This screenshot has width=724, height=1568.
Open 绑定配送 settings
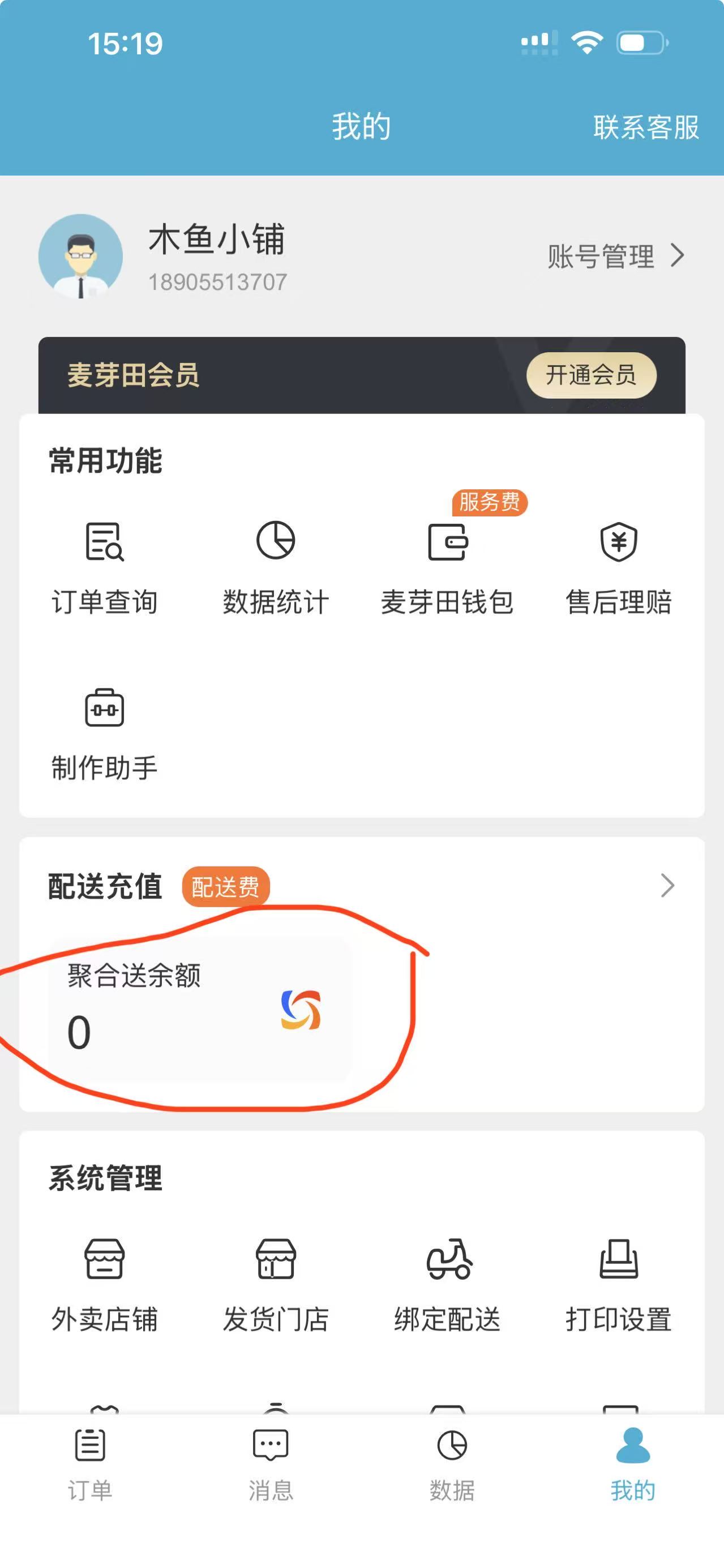pyautogui.click(x=447, y=1284)
